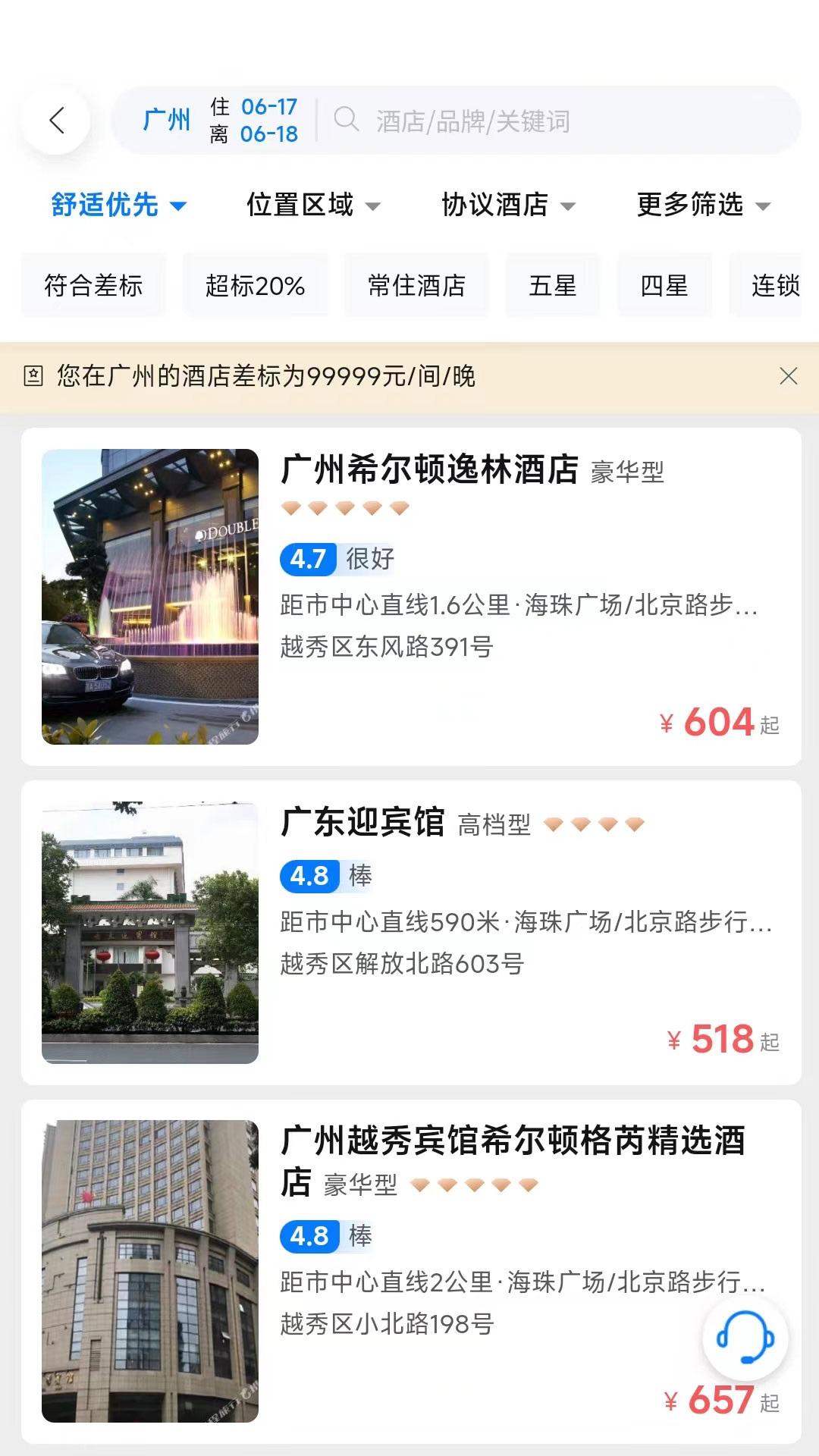Click the badge icon in the notice bar
The height and width of the screenshot is (1456, 819).
click(33, 375)
